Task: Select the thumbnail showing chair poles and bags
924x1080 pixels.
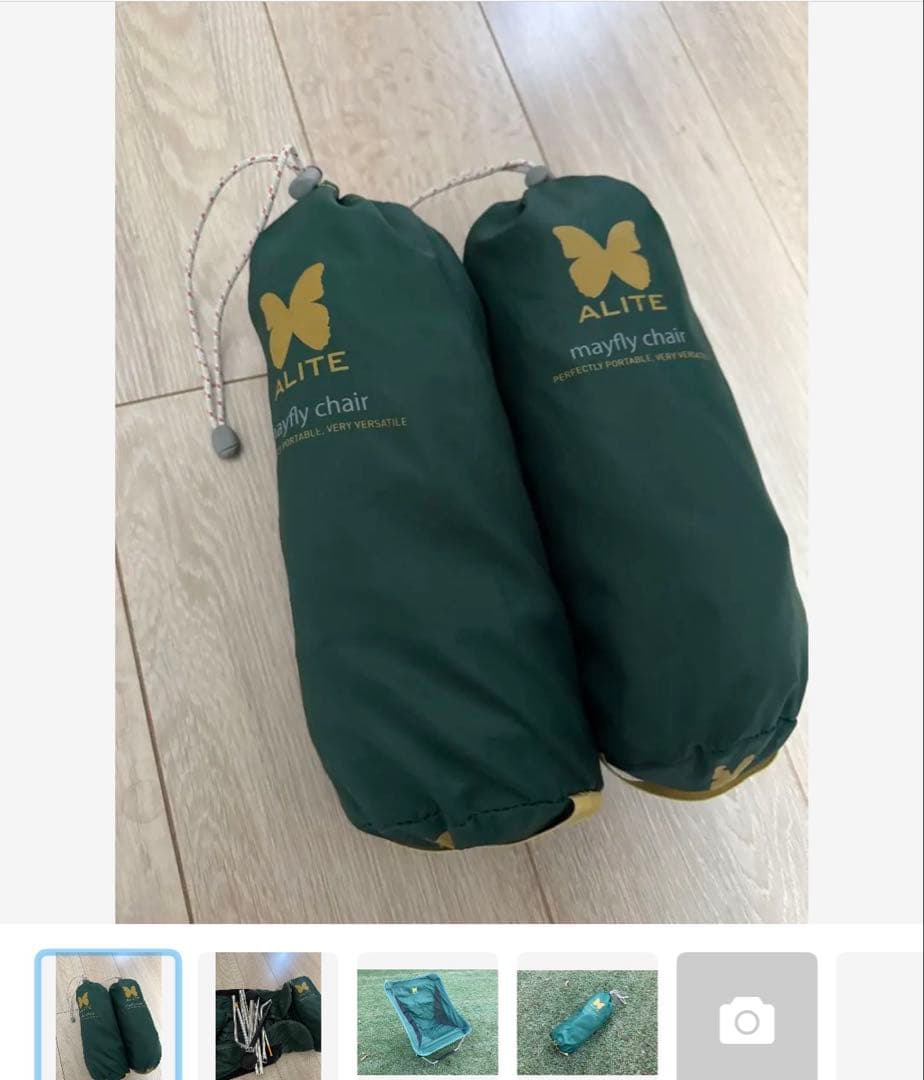Action: click(268, 1015)
